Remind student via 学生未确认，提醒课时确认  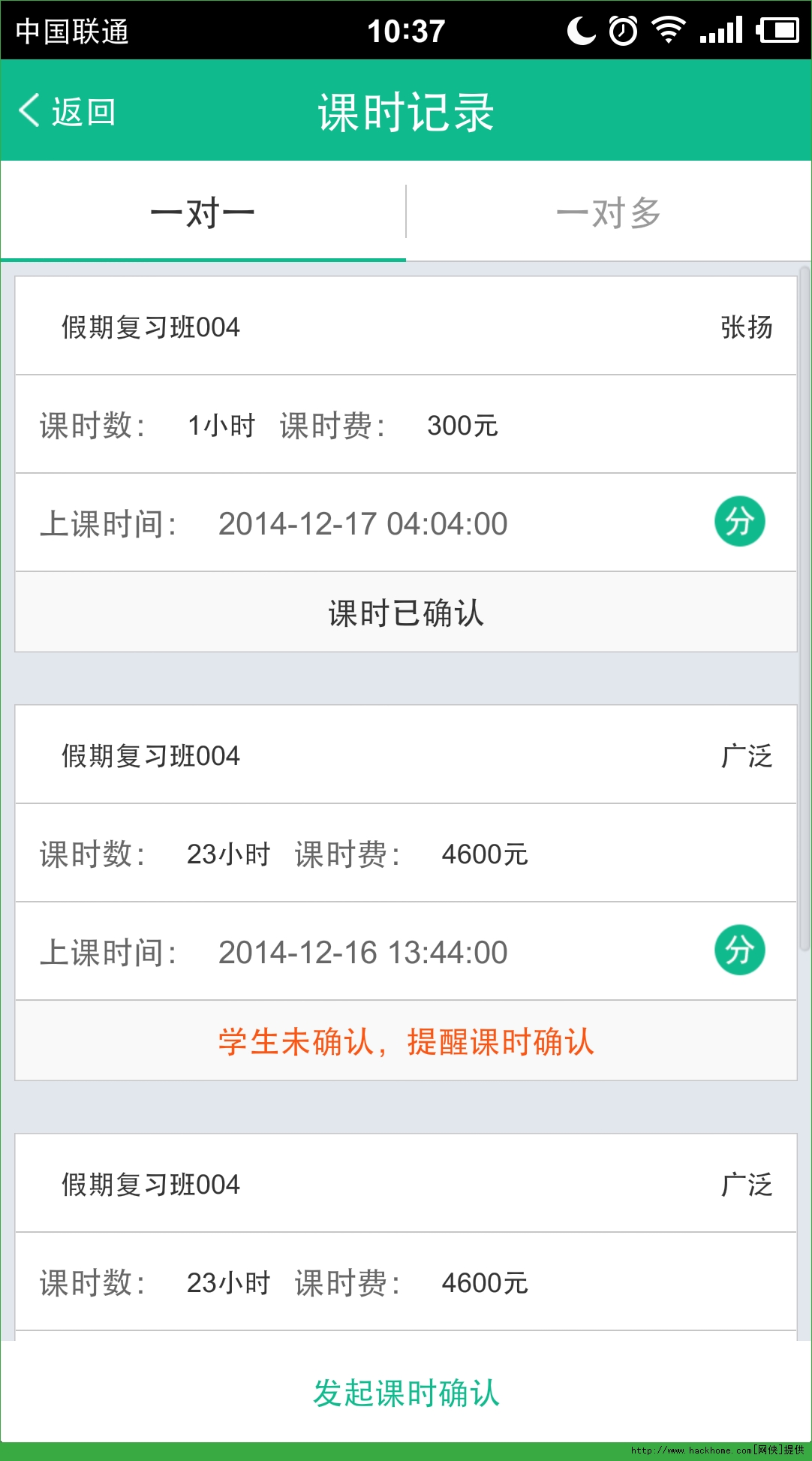pyautogui.click(x=406, y=1042)
